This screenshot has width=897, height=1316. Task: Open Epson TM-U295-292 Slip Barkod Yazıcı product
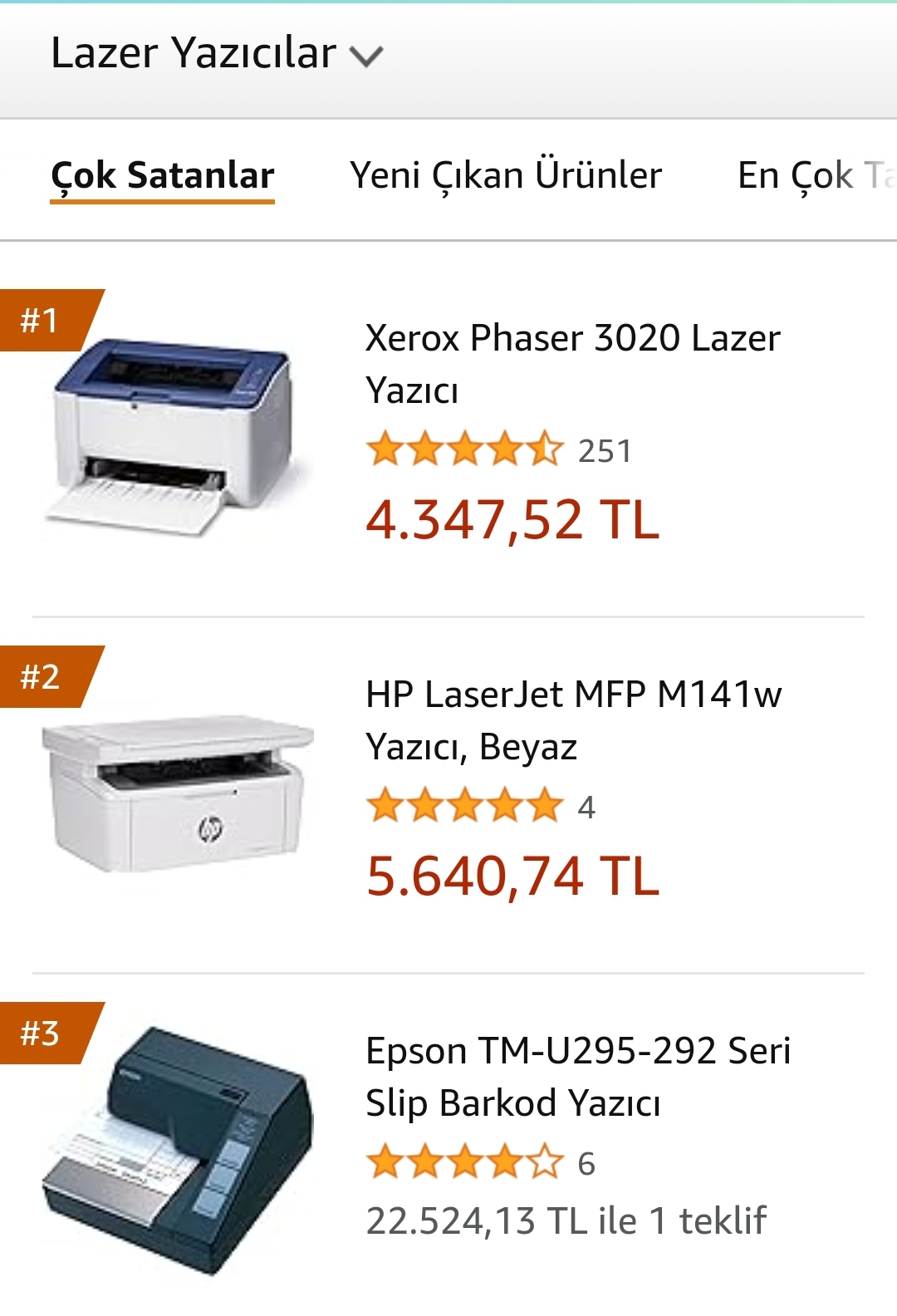577,1076
